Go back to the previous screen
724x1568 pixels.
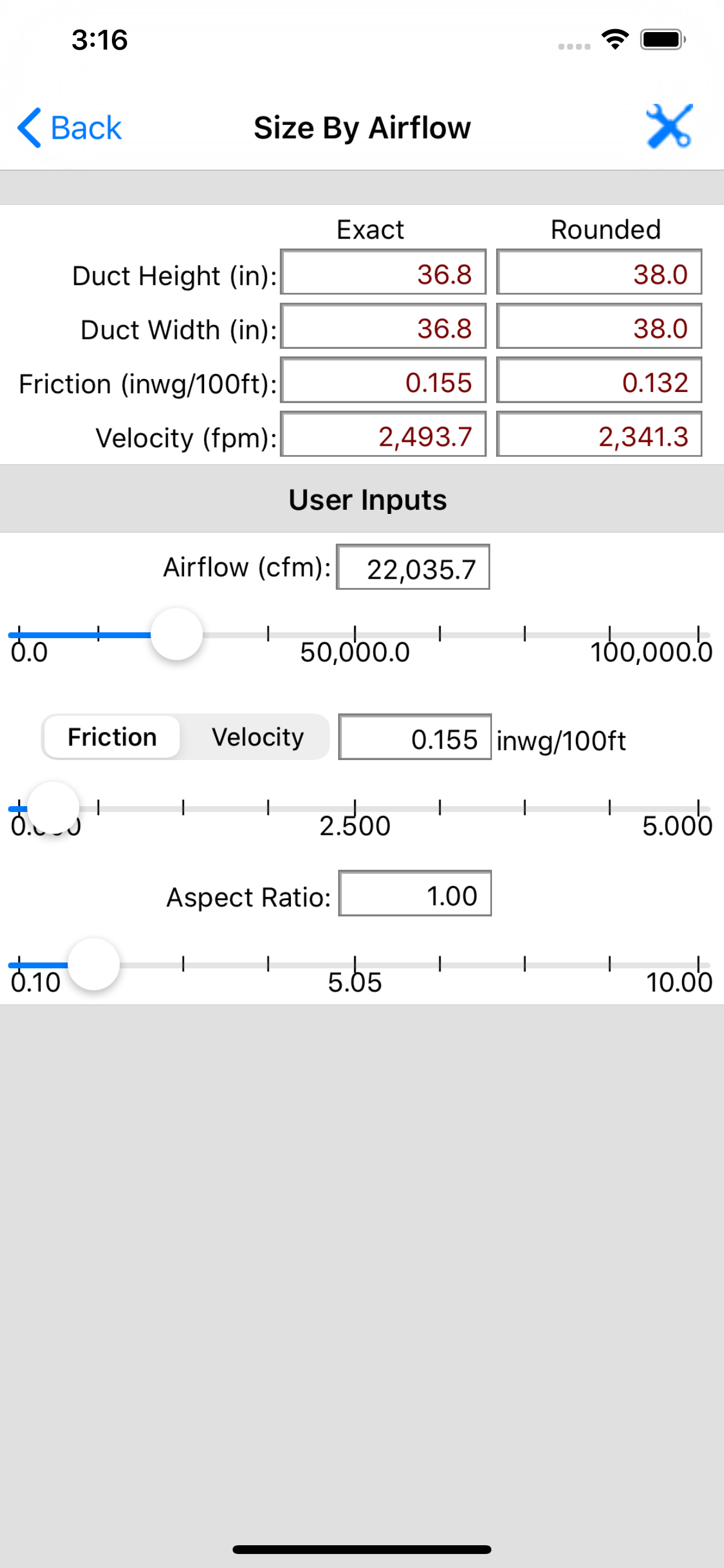69,128
